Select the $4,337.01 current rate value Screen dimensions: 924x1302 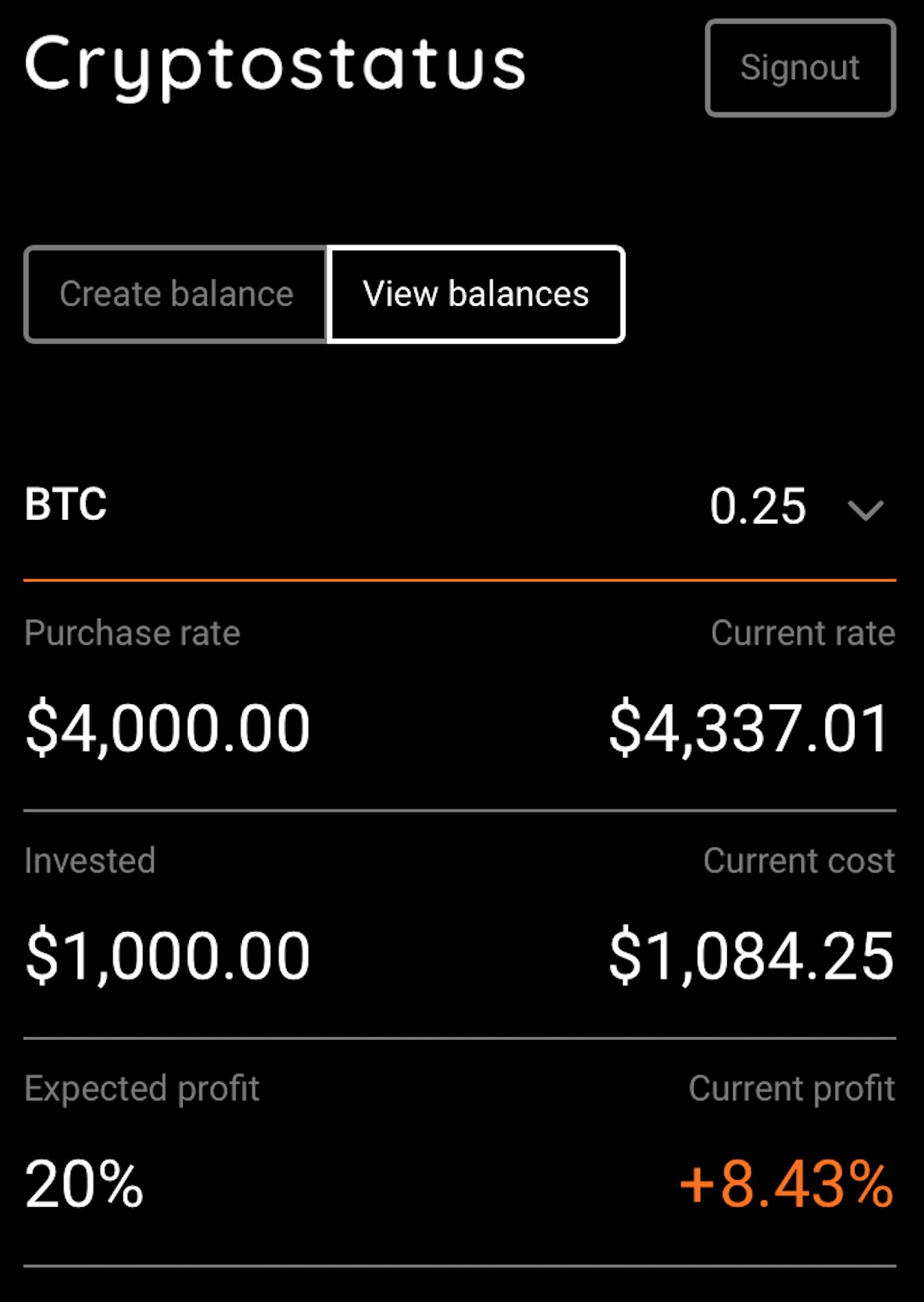pos(749,727)
